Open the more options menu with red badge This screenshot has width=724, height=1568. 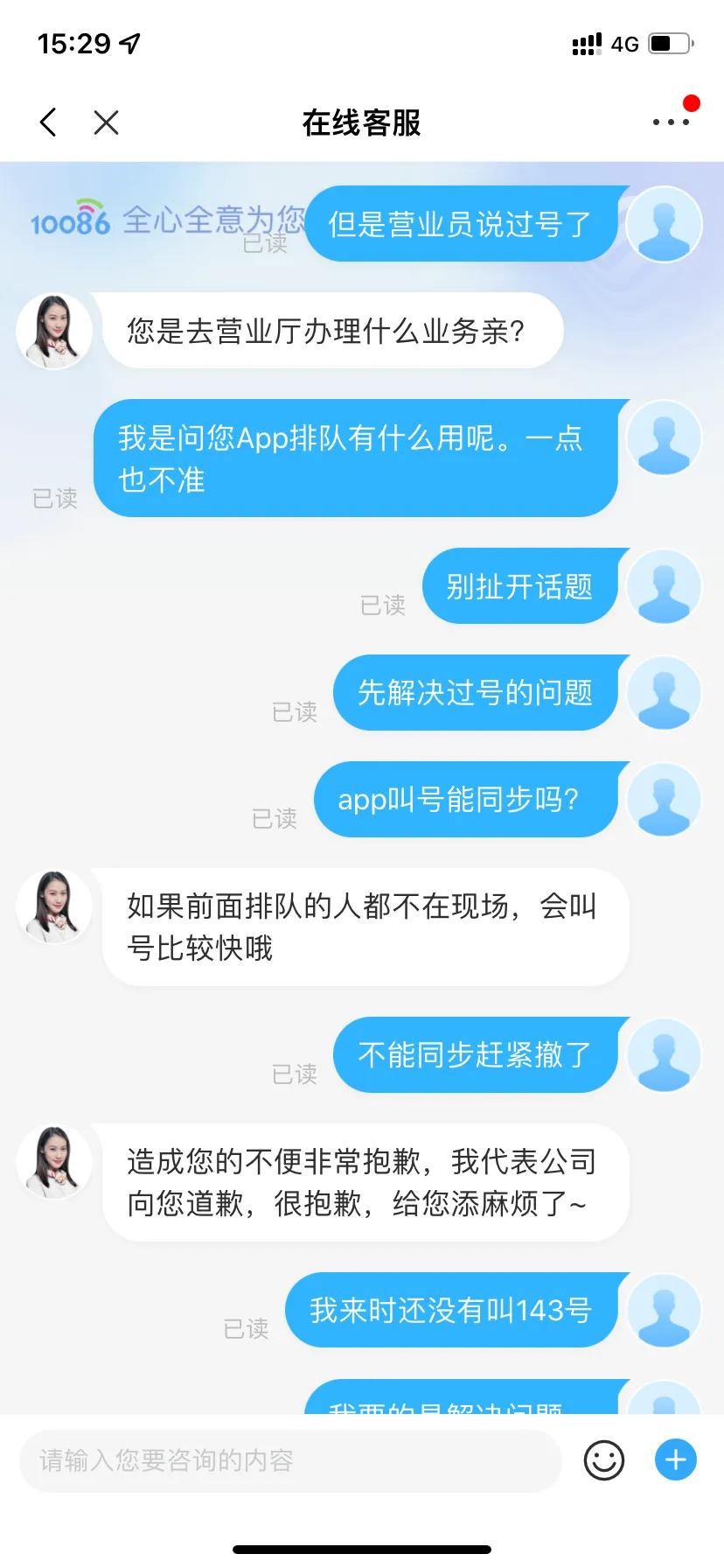coord(669,122)
